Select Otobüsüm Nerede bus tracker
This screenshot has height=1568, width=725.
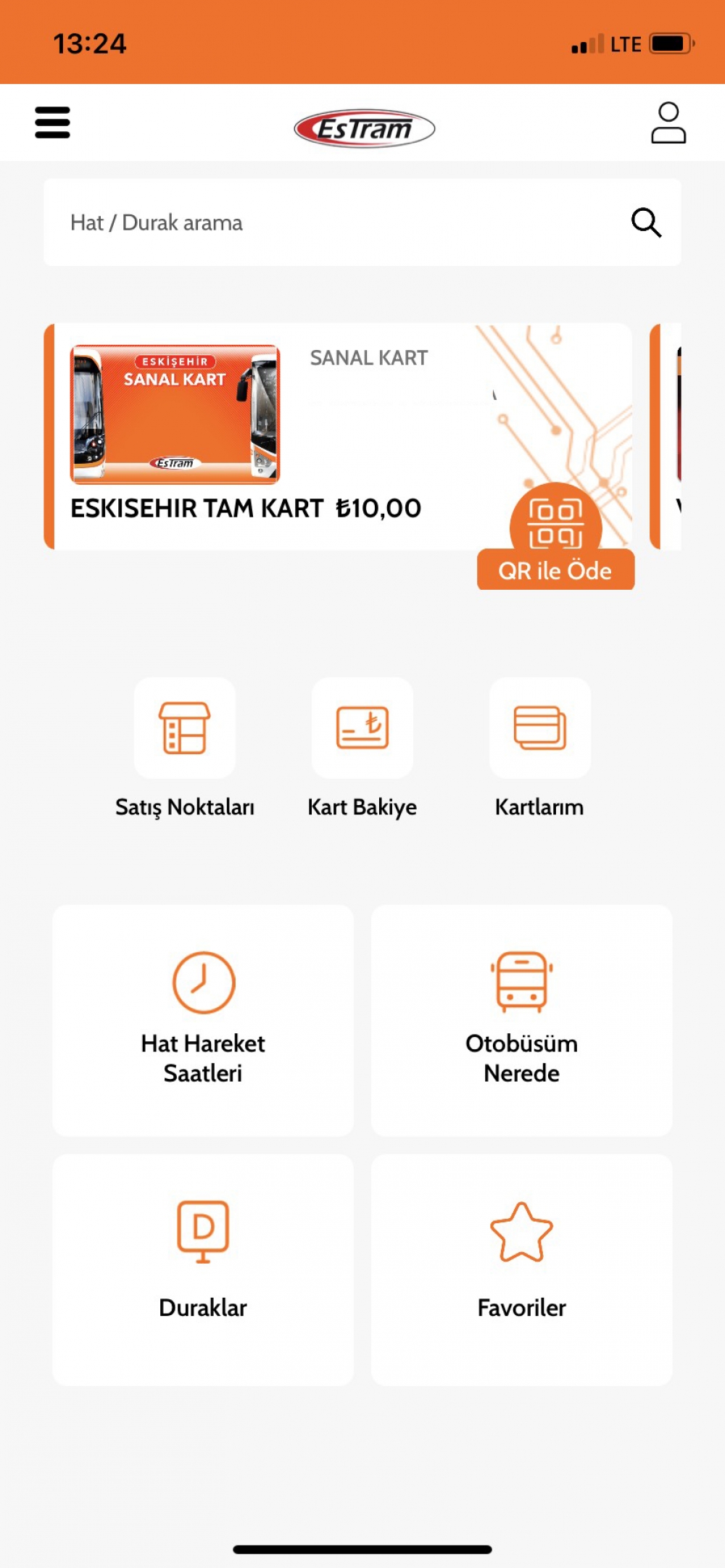point(522,1020)
